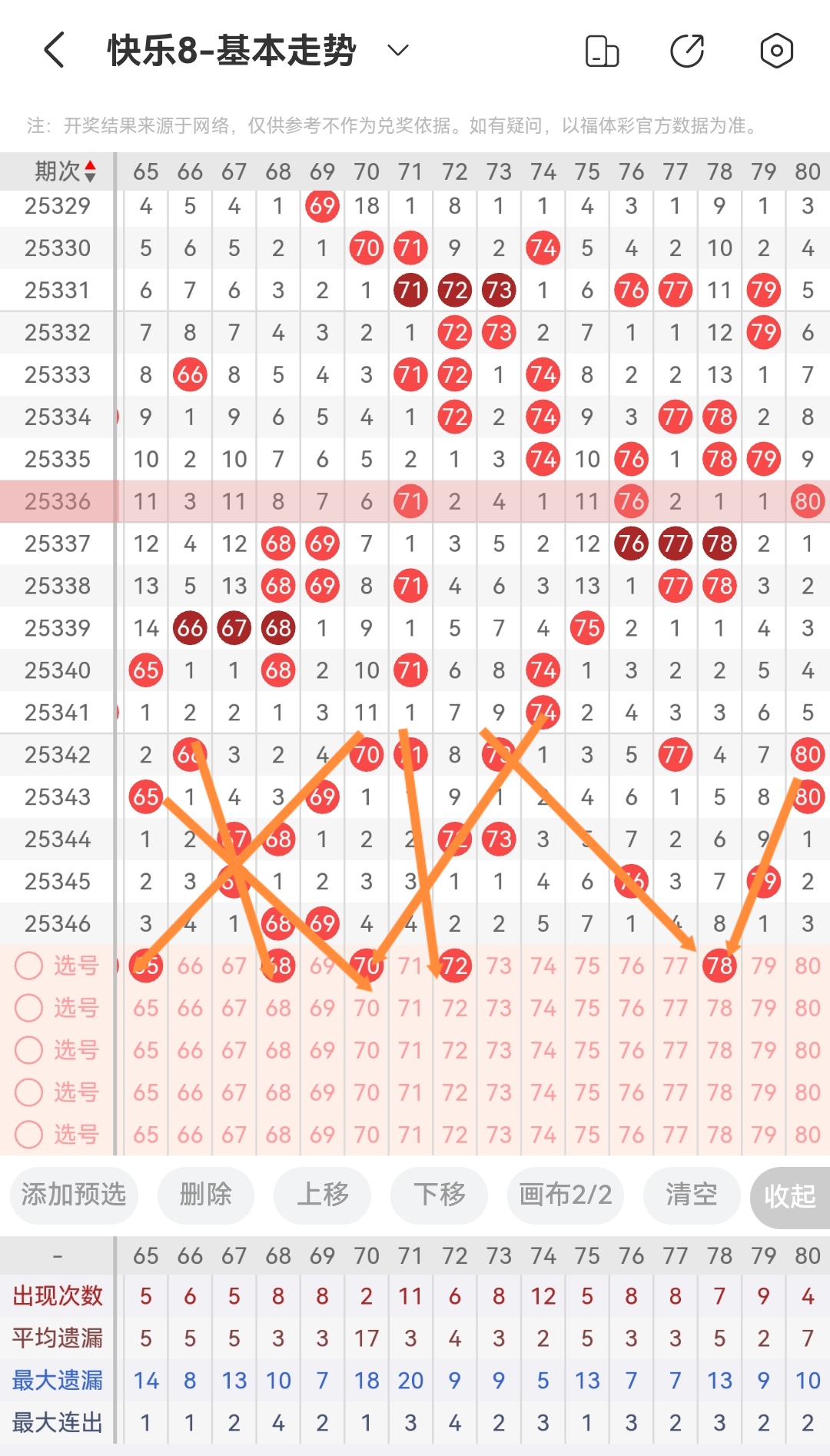Expand the 快乐8-基本走势 dropdown

pos(397,51)
